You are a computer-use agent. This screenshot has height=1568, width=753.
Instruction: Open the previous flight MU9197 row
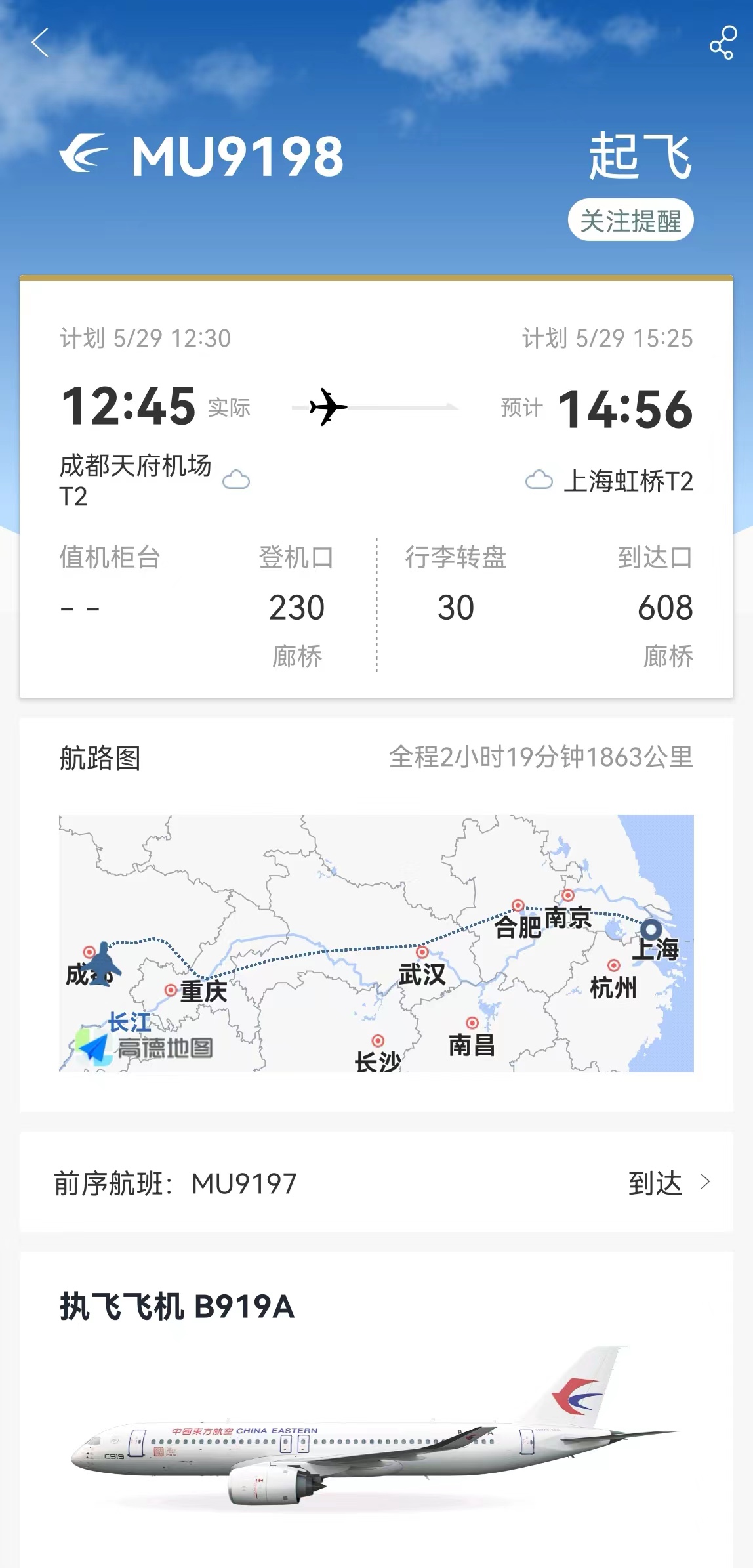tap(376, 1183)
